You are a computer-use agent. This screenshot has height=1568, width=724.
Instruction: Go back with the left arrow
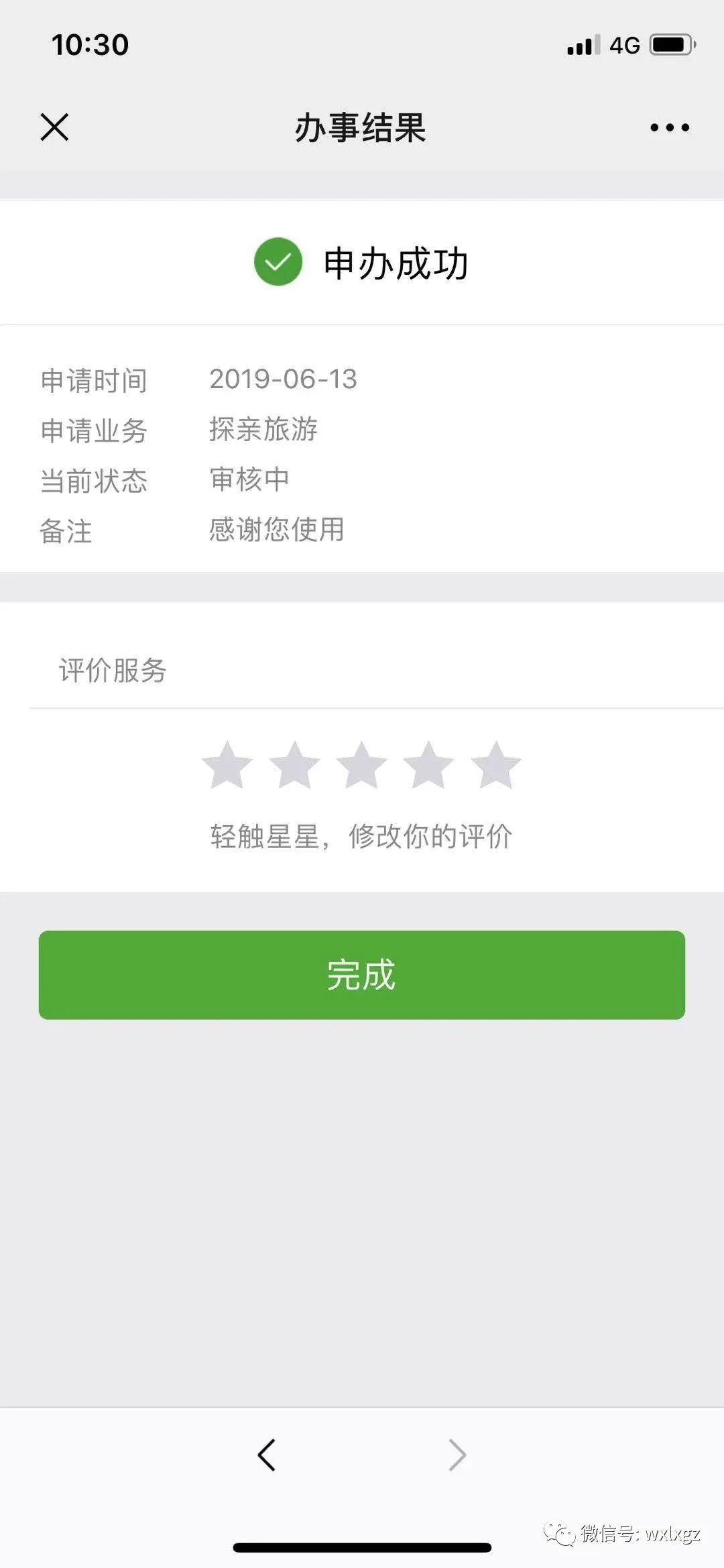[x=267, y=1455]
